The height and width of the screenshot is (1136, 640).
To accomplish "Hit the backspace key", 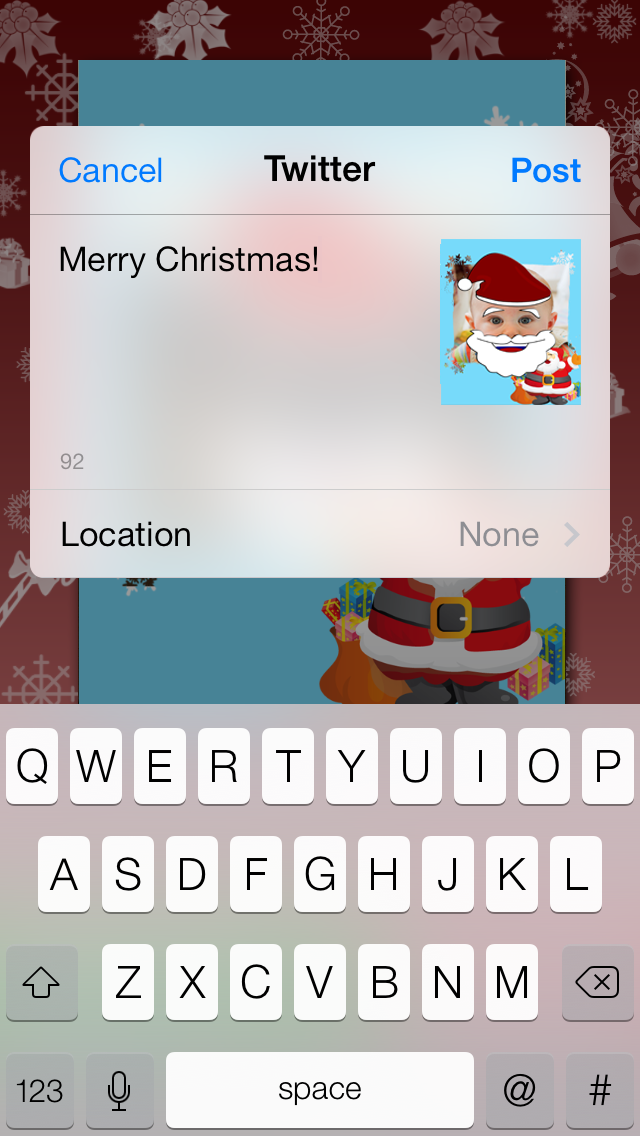I will coord(597,983).
